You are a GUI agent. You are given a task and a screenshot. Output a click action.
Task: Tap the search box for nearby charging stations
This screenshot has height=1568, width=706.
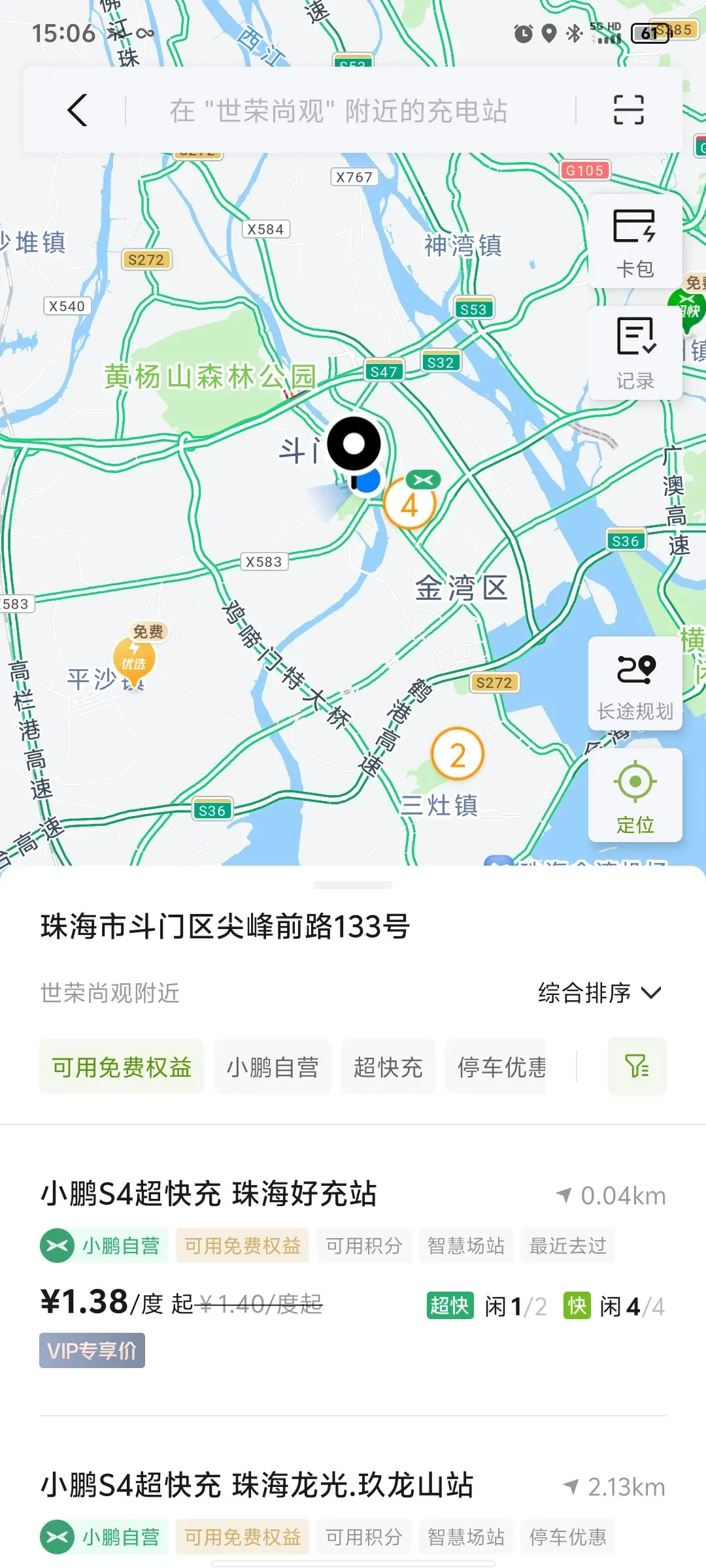pyautogui.click(x=339, y=110)
